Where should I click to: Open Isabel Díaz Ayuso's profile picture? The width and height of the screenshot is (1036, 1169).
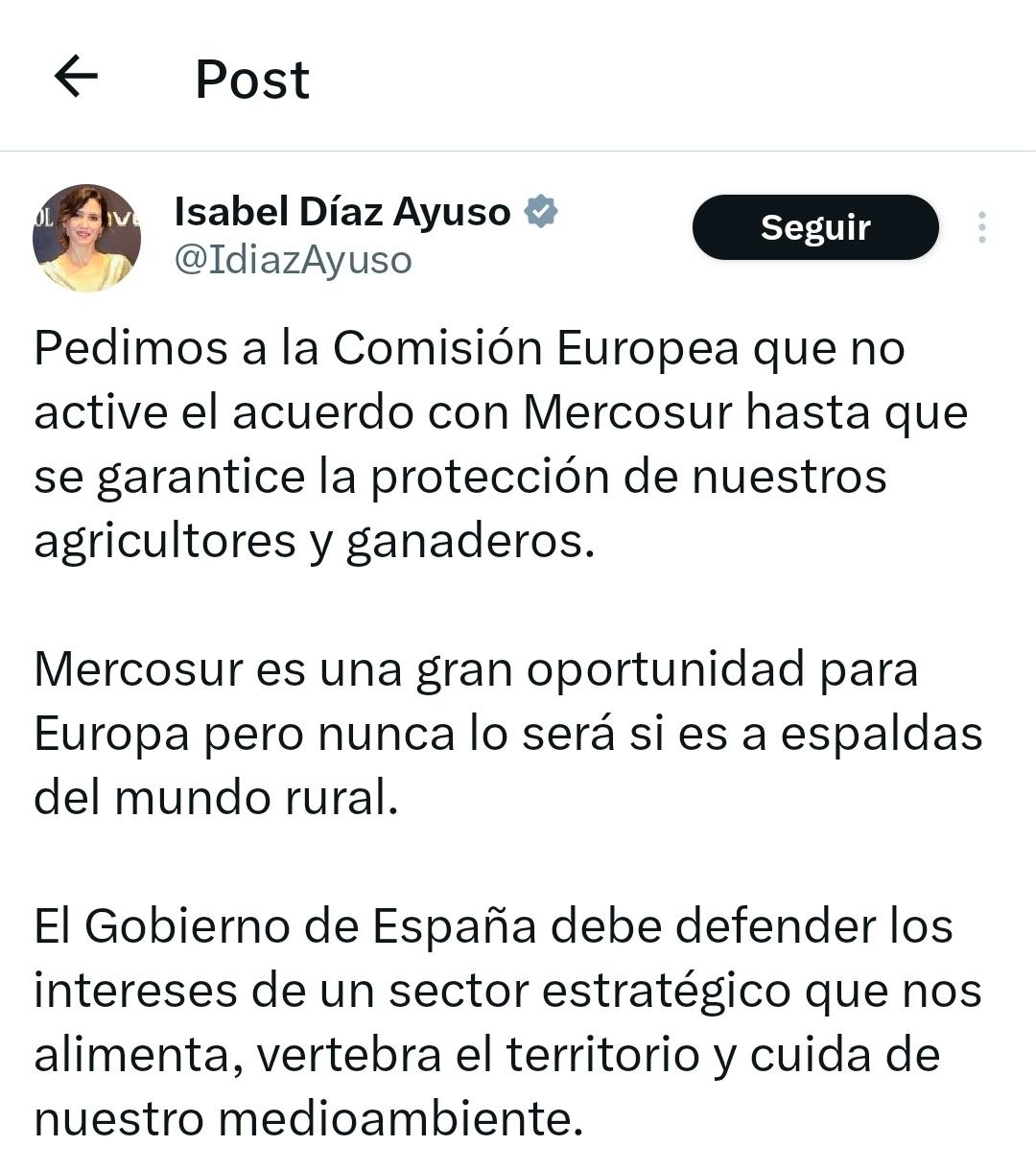(86, 238)
